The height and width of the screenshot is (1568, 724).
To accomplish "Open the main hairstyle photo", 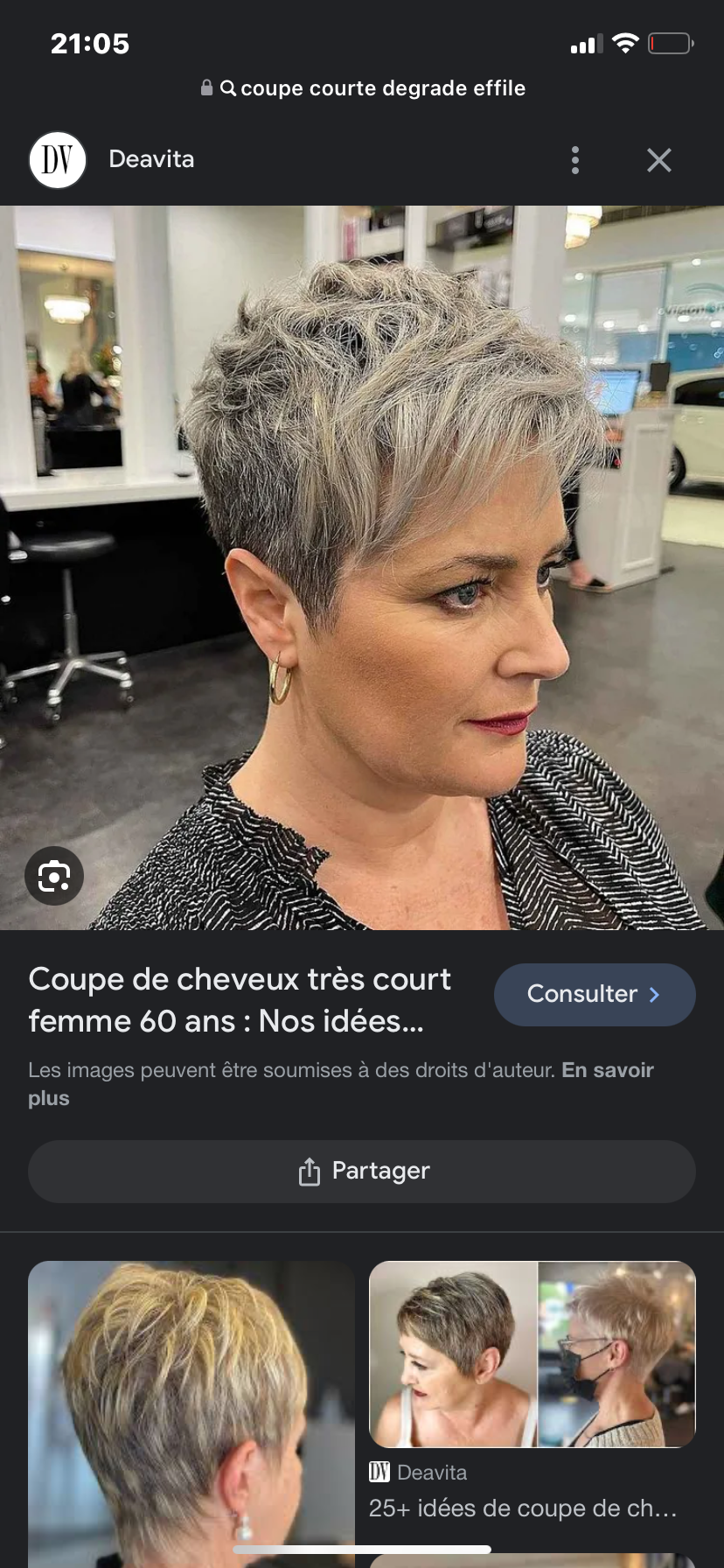I will 362,567.
